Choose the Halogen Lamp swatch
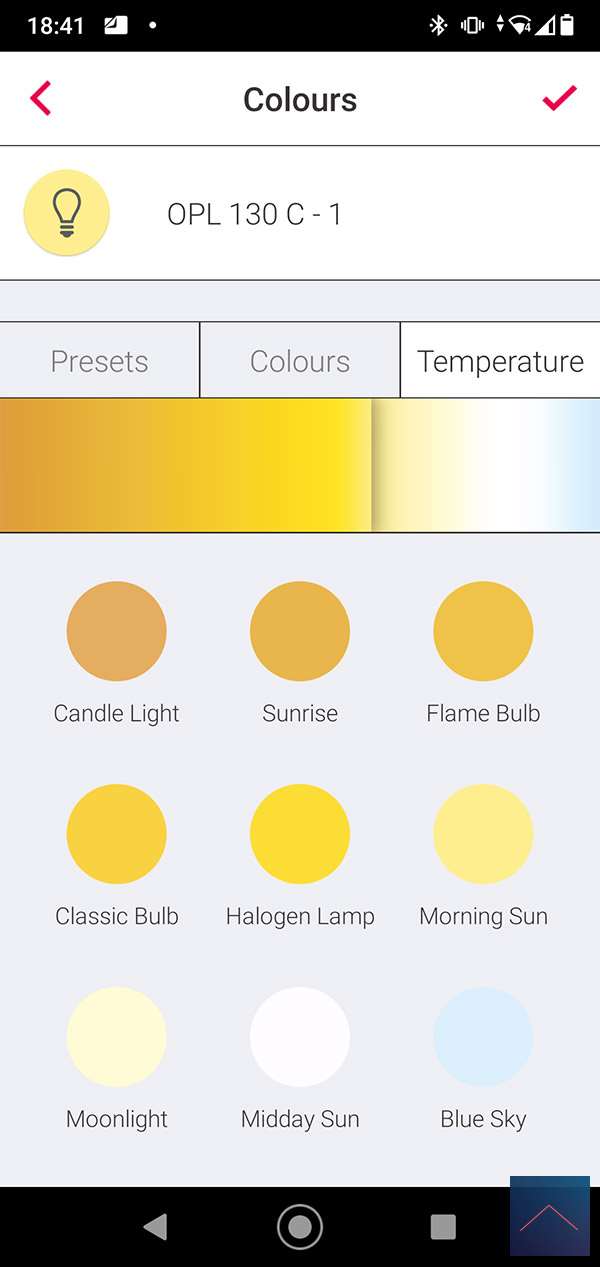Image resolution: width=600 pixels, height=1267 pixels. coord(300,834)
